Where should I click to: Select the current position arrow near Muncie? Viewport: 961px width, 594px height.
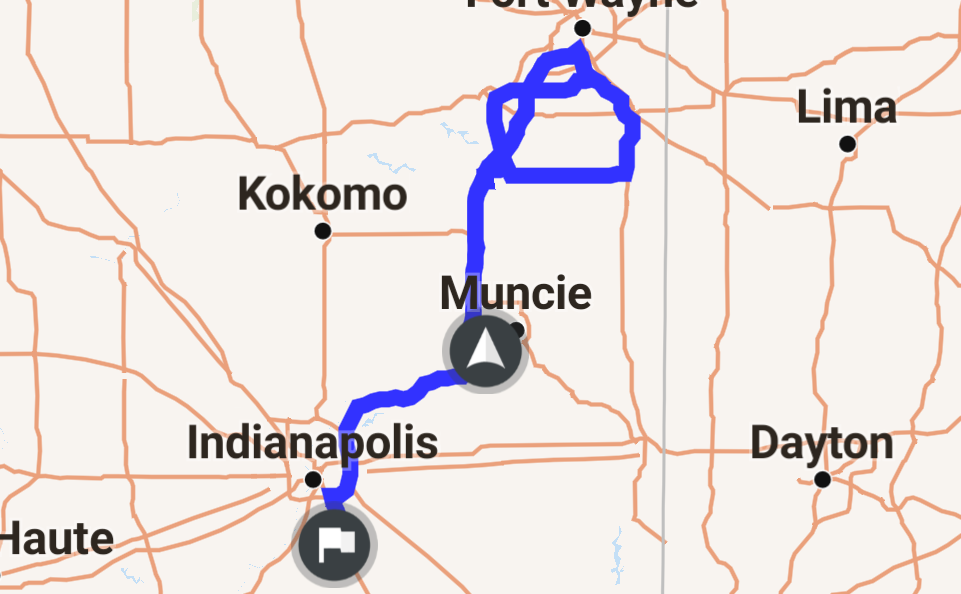point(484,352)
